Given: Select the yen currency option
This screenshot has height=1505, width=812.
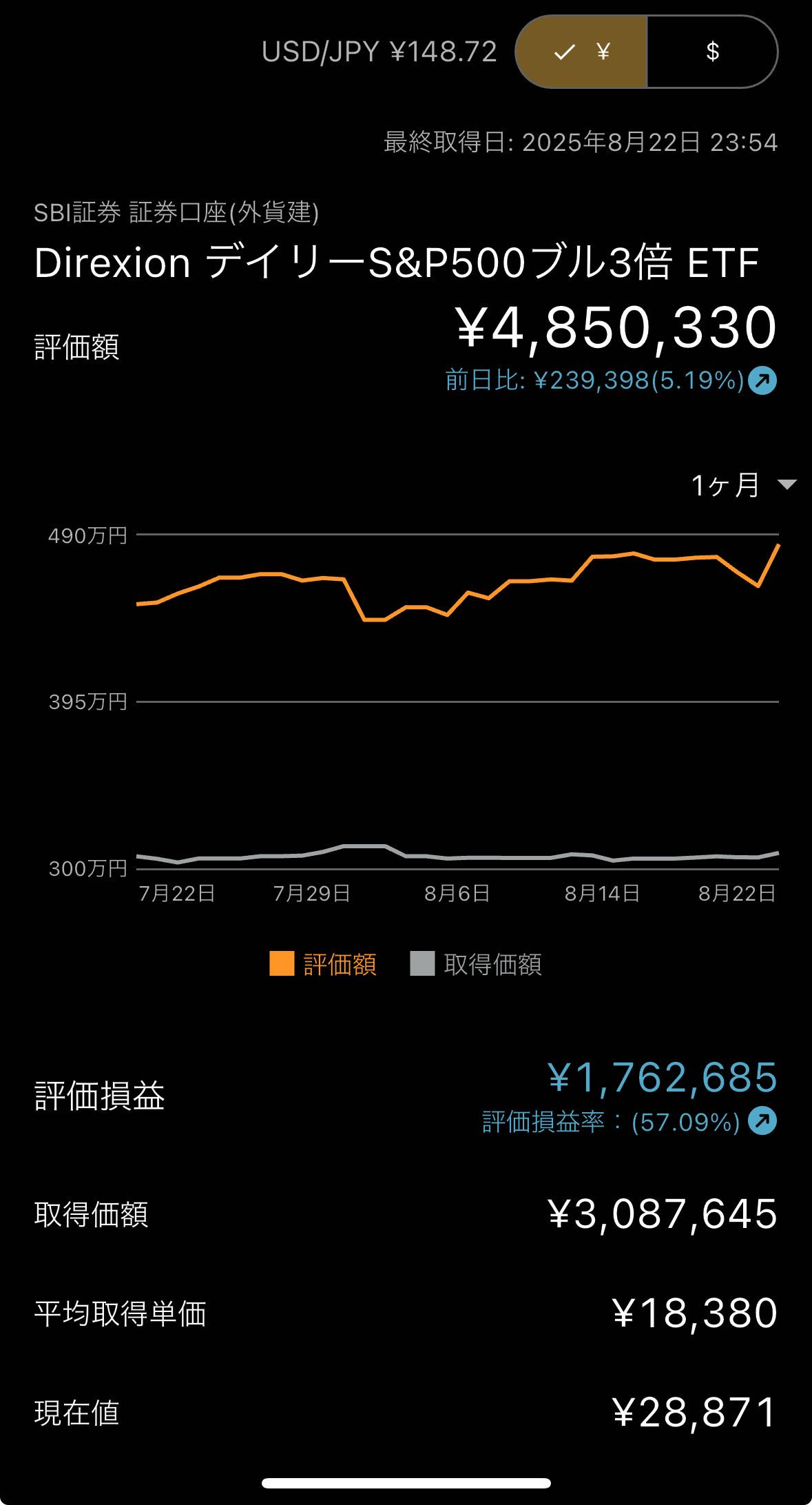Looking at the screenshot, I should coord(582,52).
